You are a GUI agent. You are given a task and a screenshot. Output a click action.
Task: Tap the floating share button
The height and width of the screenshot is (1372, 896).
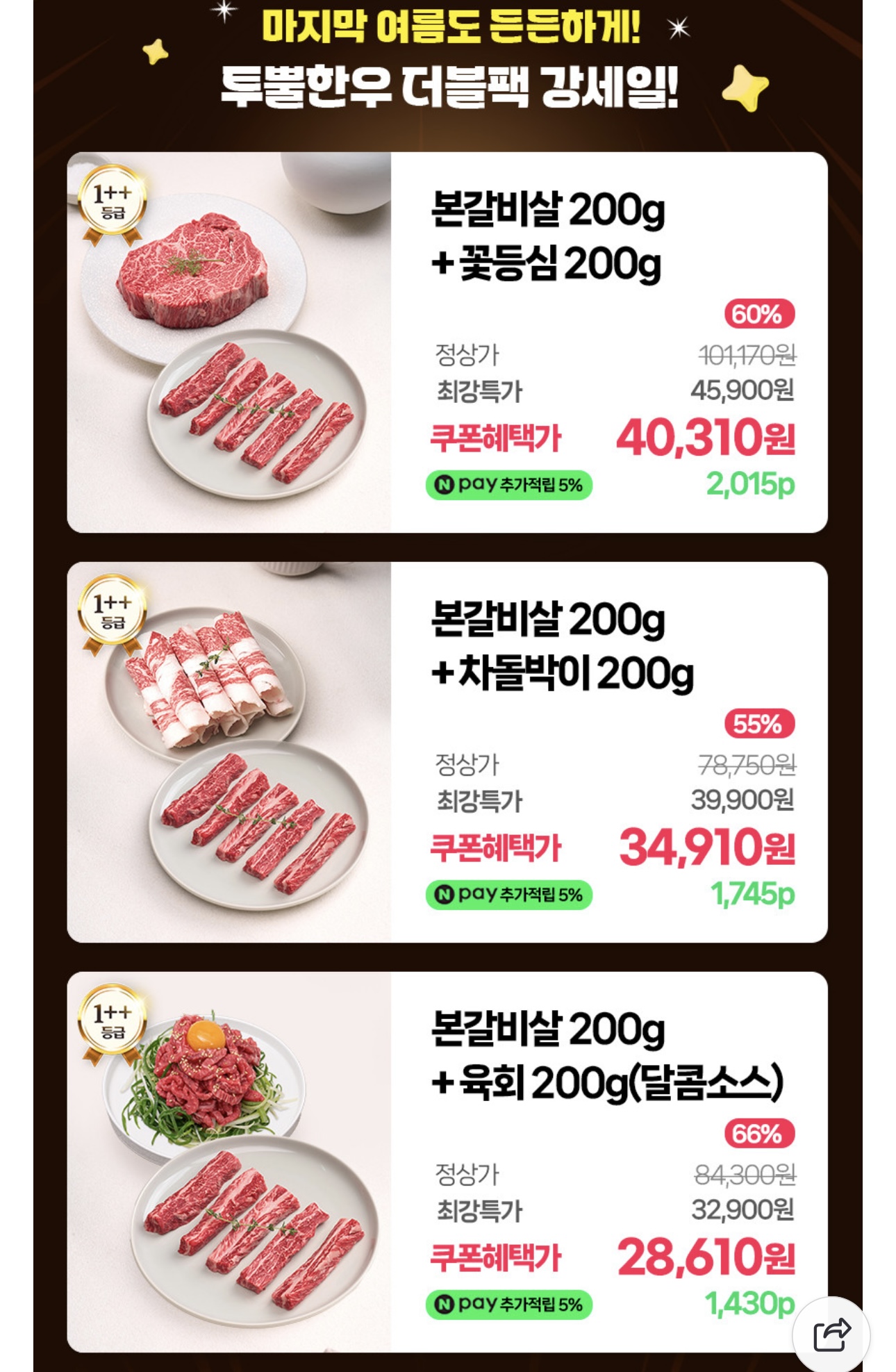(x=831, y=1334)
